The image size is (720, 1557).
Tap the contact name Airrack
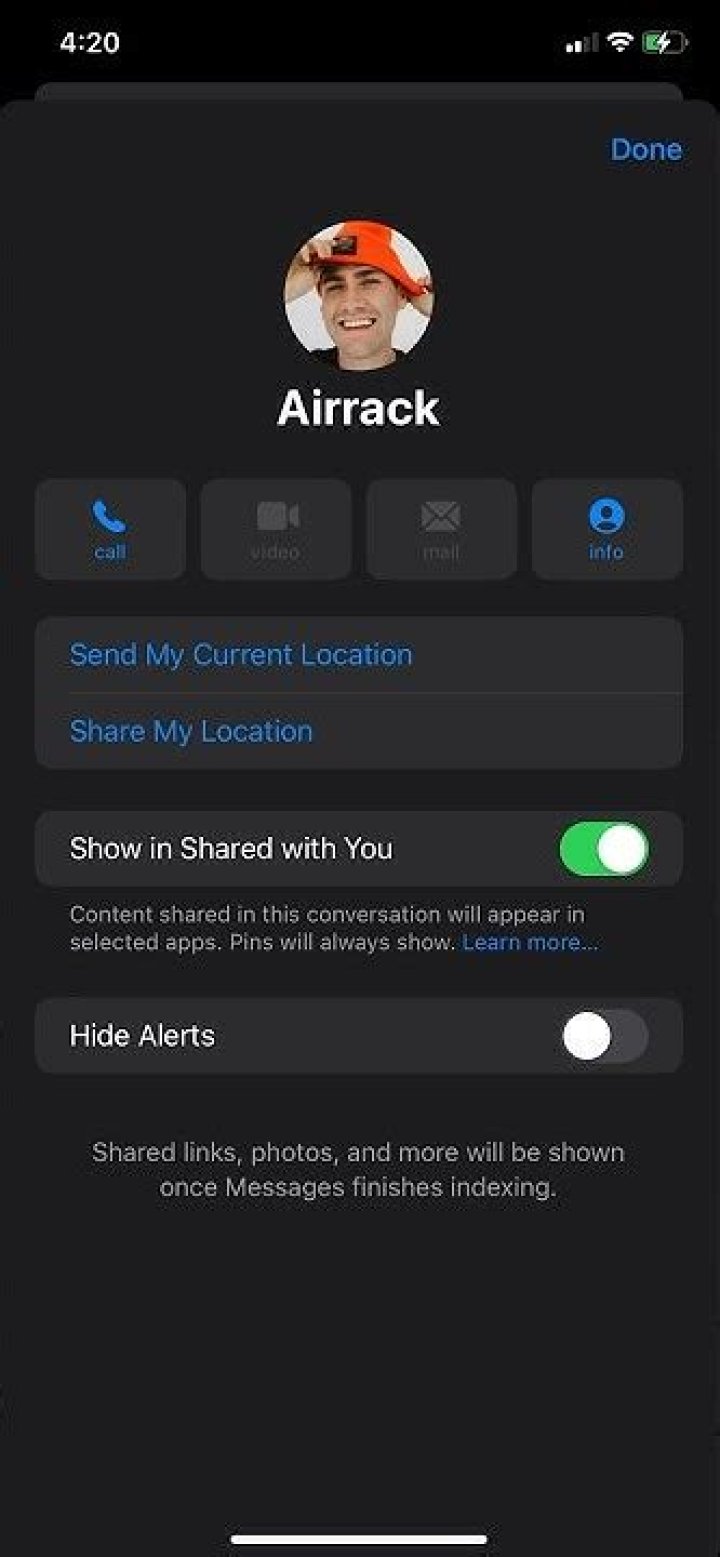pyautogui.click(x=358, y=408)
